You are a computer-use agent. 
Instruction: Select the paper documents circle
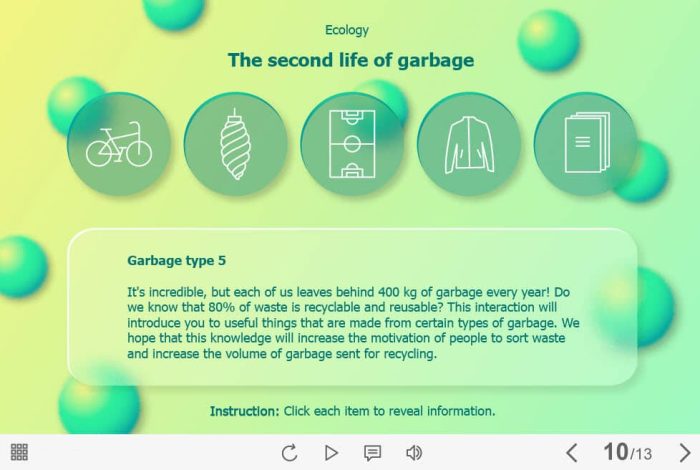[x=585, y=145]
